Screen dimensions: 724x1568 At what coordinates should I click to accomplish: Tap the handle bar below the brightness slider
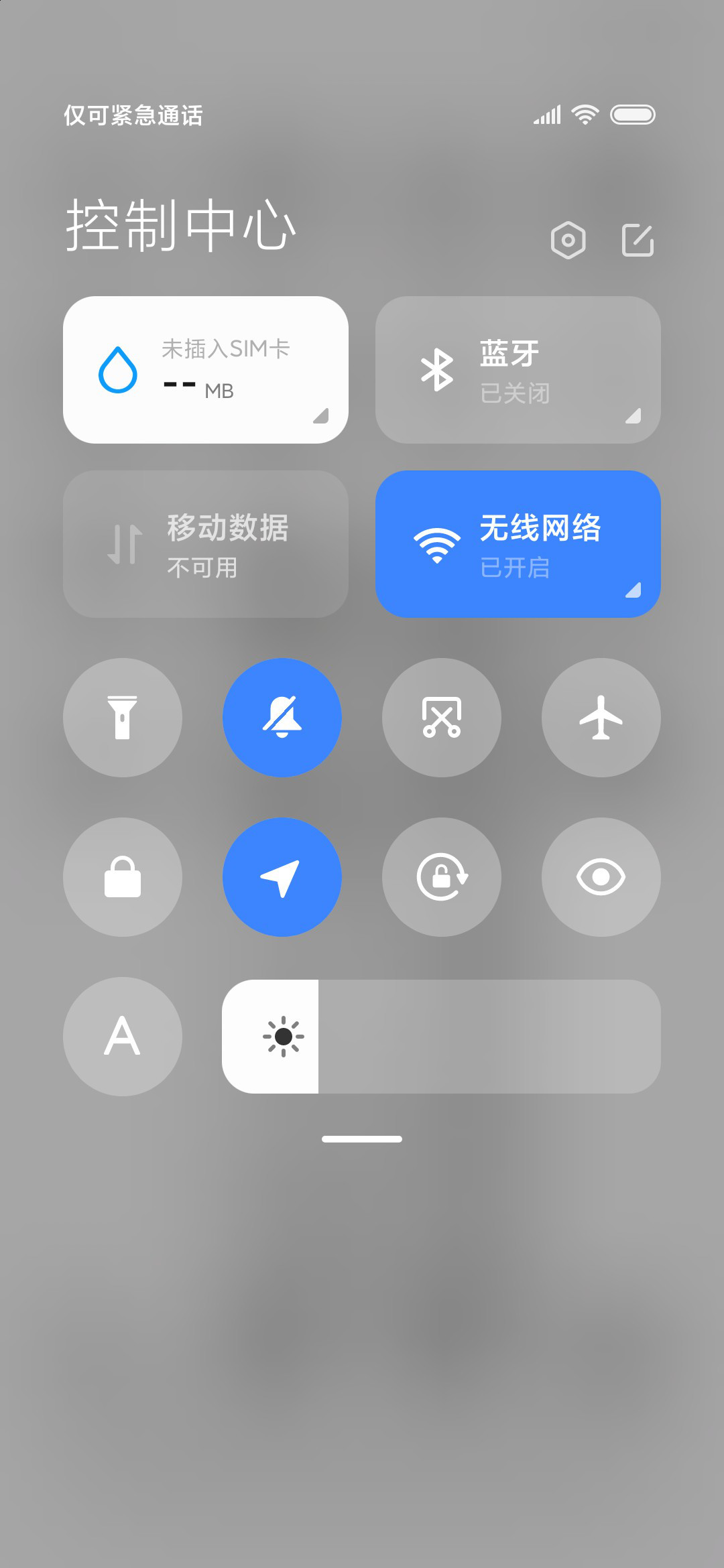[x=362, y=1139]
